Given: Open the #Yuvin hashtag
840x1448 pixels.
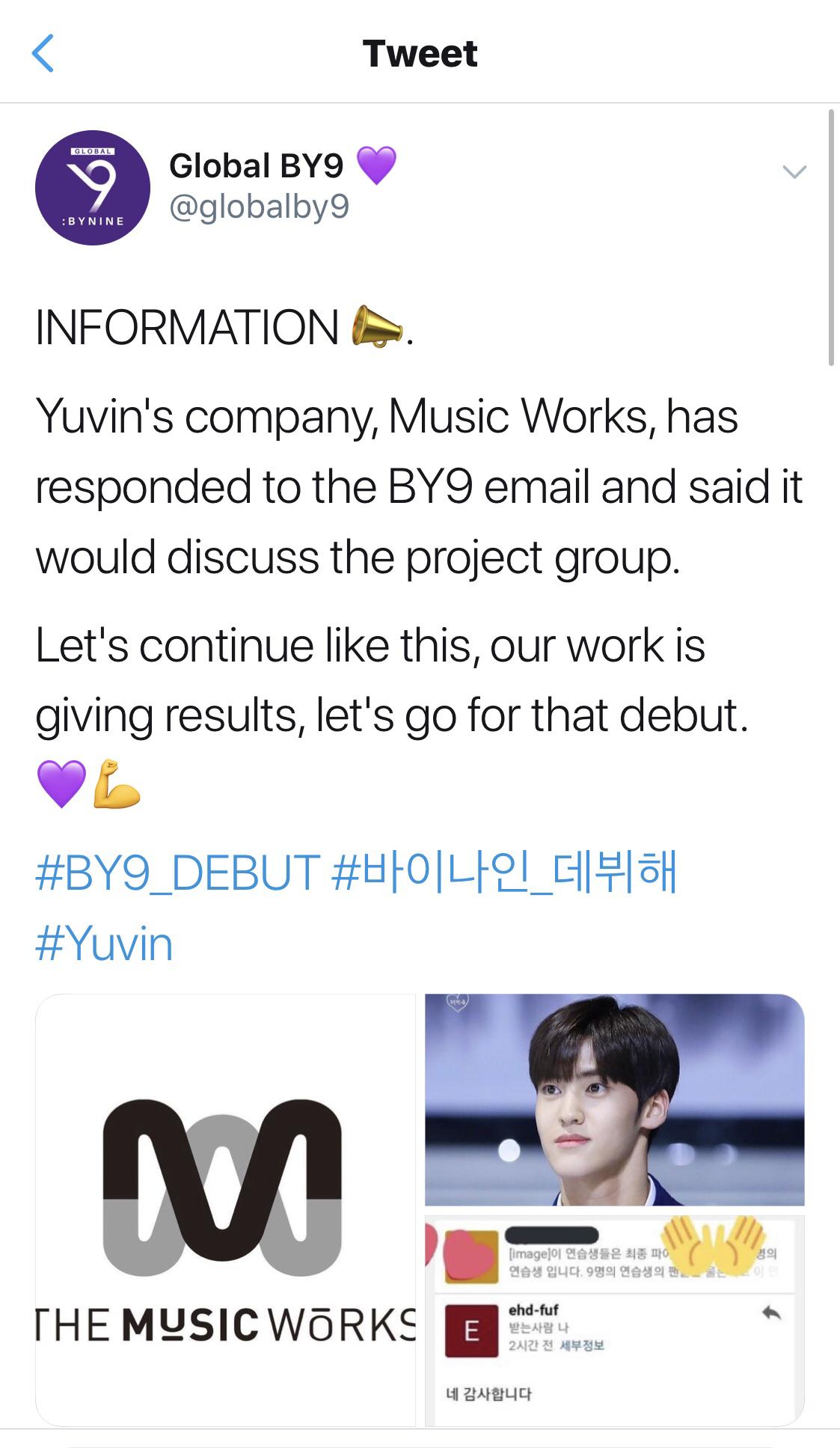Looking at the screenshot, I should pyautogui.click(x=104, y=944).
